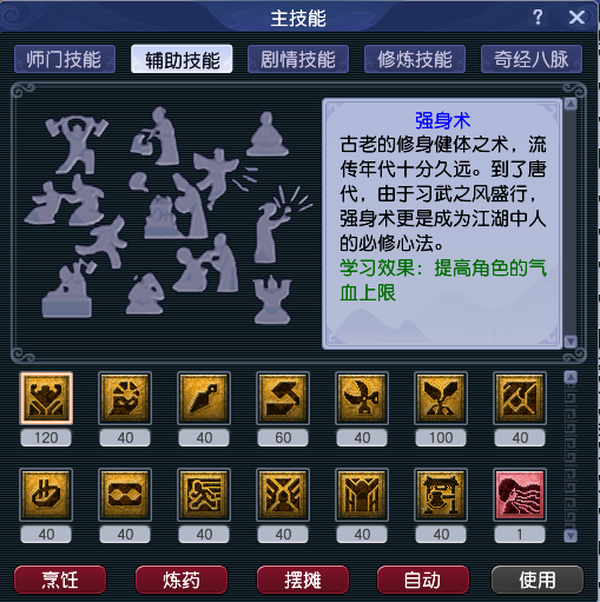Open the help question mark
The width and height of the screenshot is (600, 602).
[538, 17]
